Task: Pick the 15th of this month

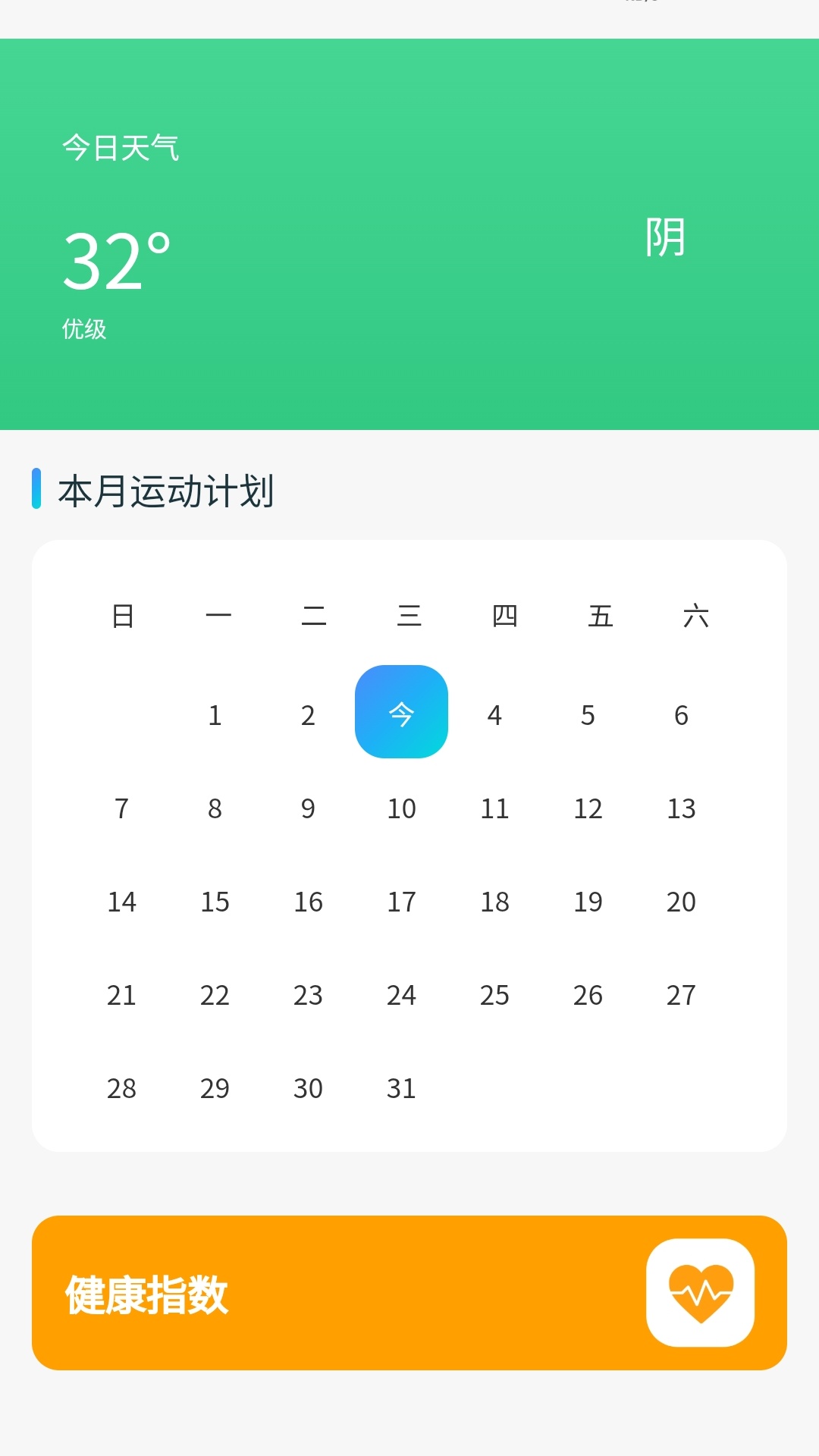Action: 215,902
